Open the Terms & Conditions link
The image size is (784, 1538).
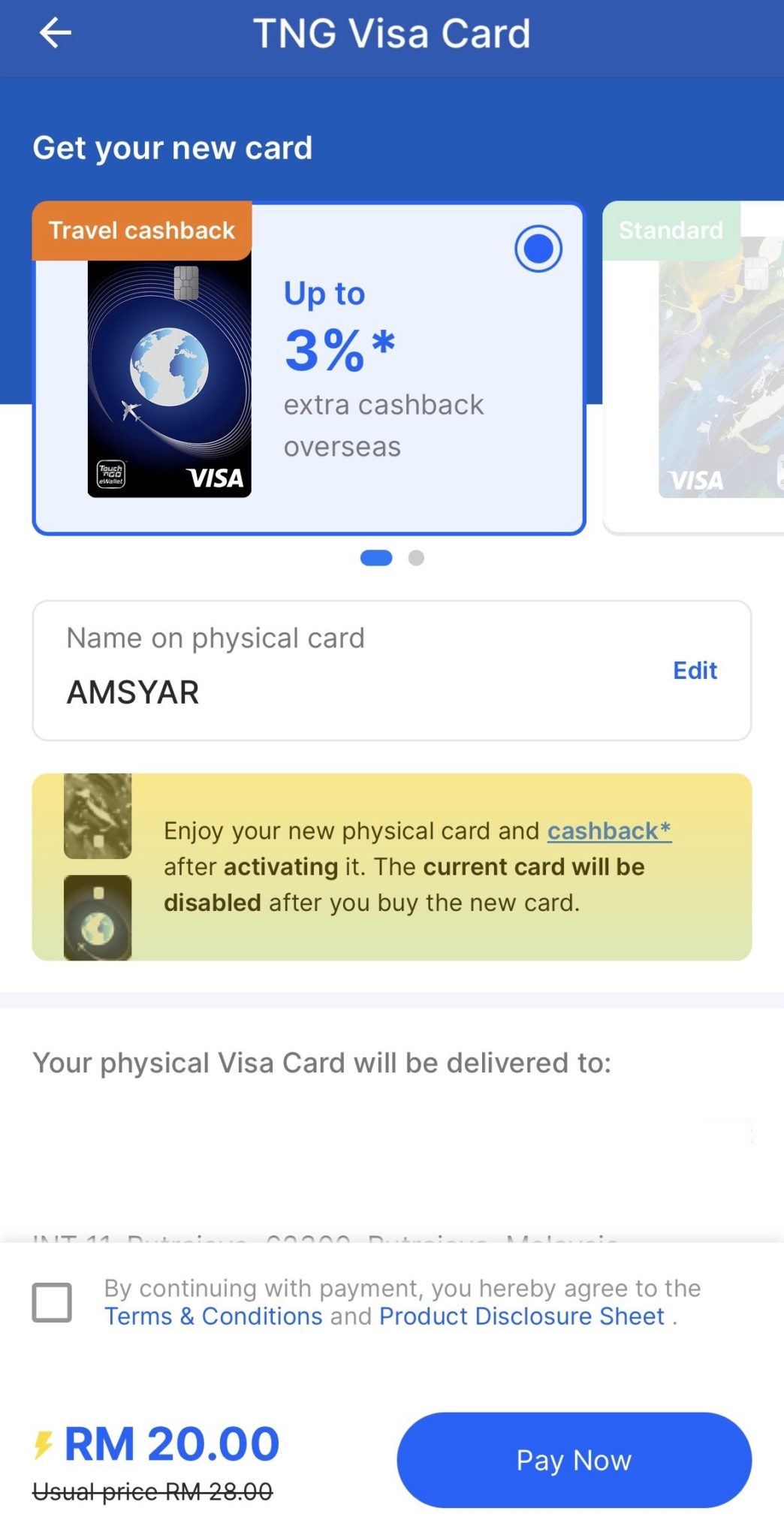(x=213, y=1316)
